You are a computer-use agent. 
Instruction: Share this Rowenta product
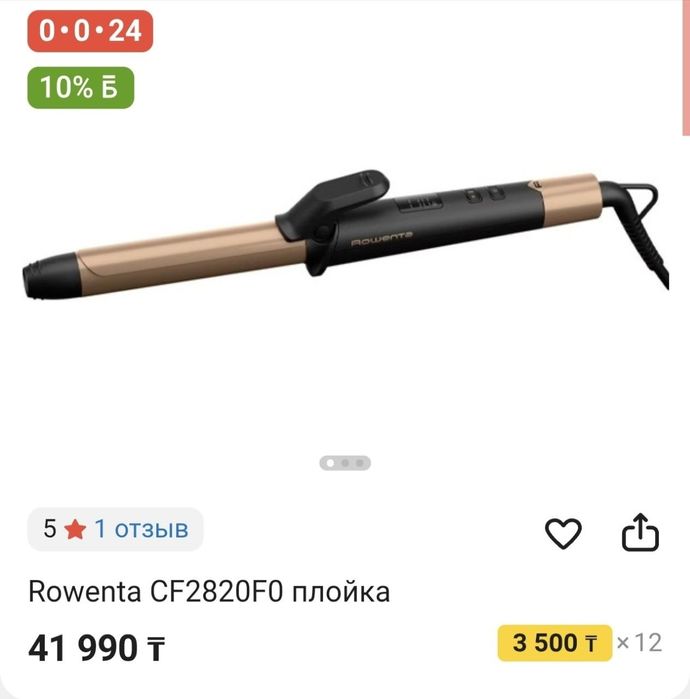(641, 533)
